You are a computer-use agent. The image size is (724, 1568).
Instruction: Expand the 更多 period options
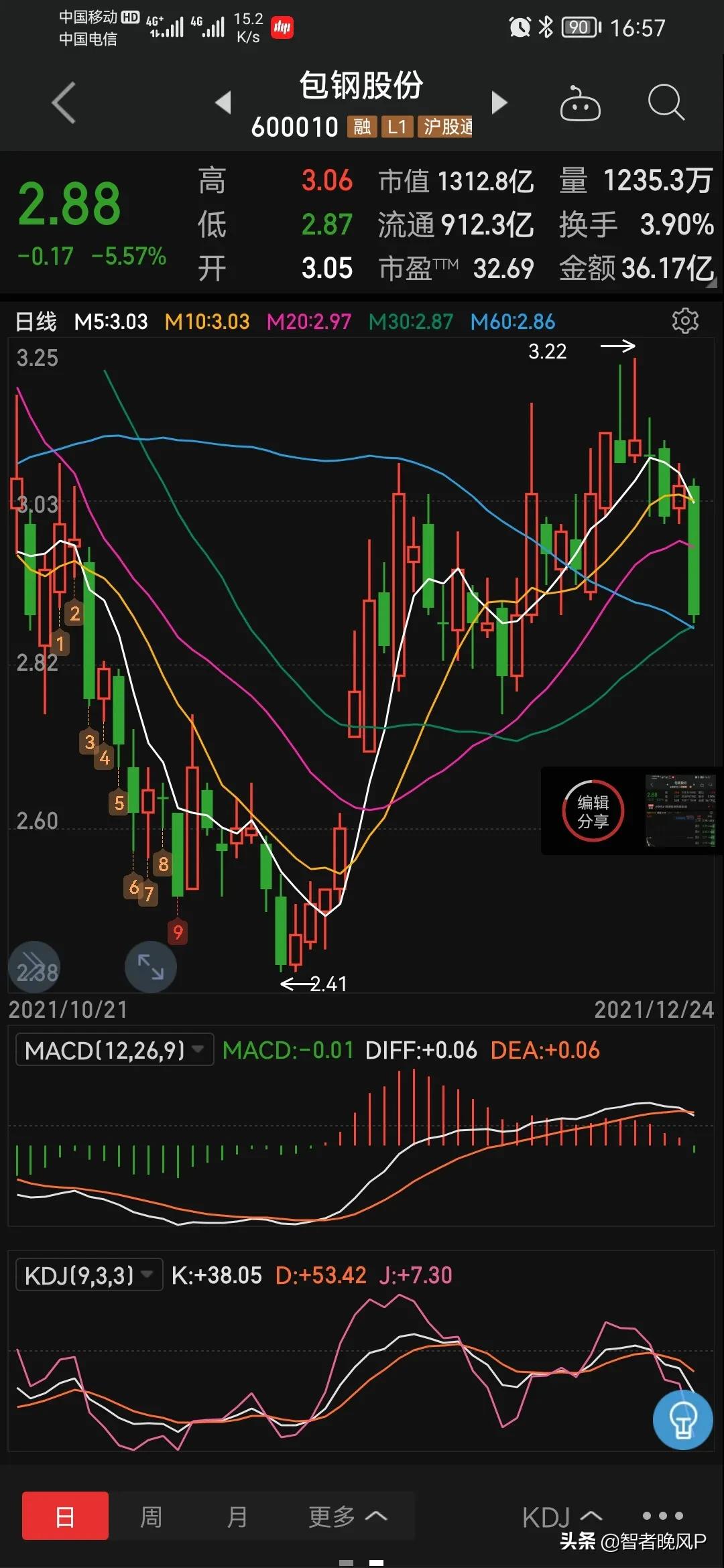click(347, 1516)
